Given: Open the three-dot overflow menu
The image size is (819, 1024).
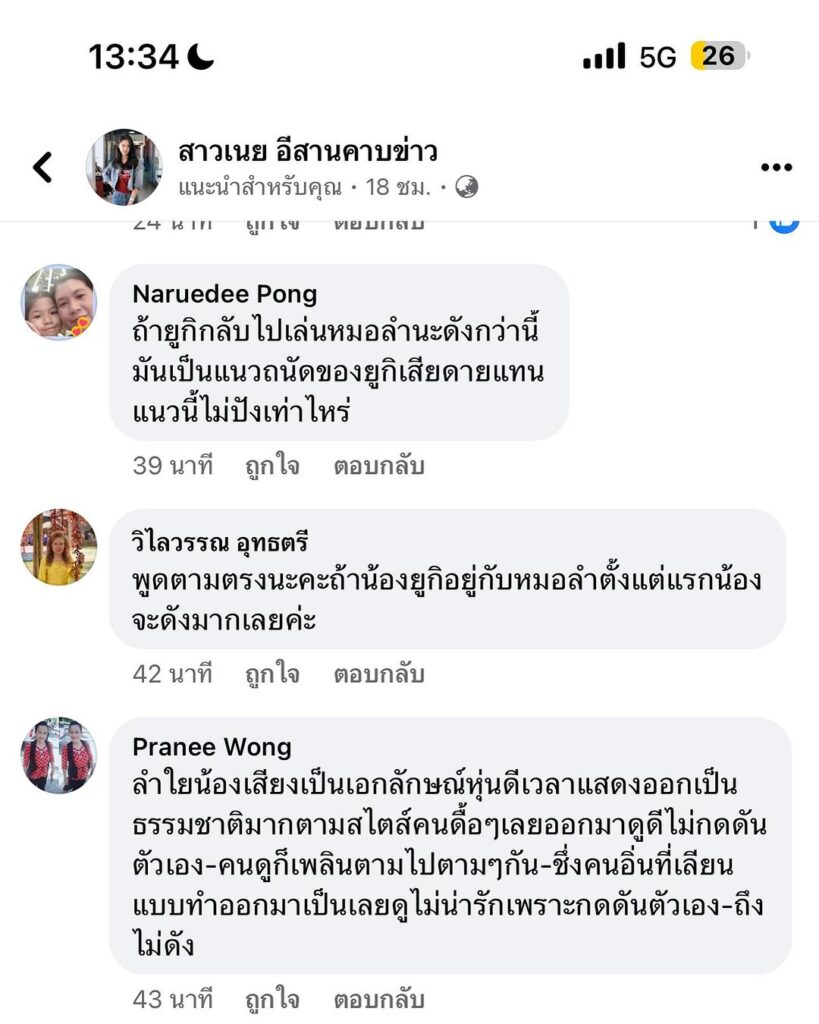Looking at the screenshot, I should [776, 167].
